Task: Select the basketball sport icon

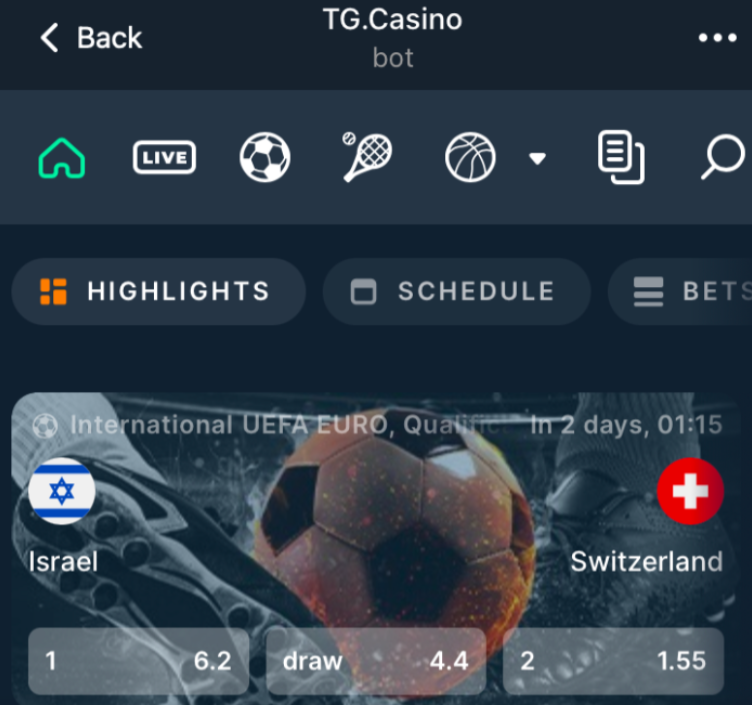Action: [x=470, y=158]
